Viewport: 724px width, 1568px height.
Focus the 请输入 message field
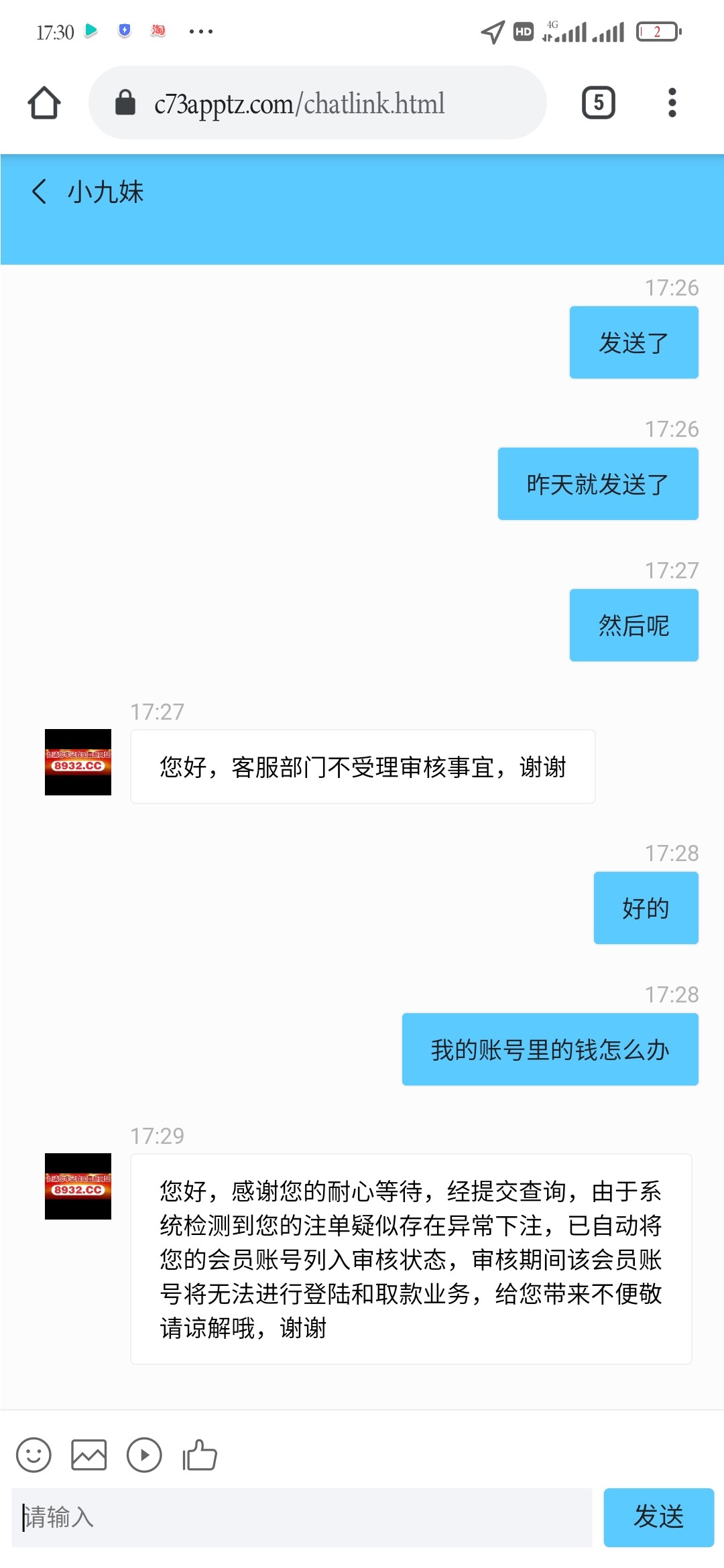pos(302,1518)
